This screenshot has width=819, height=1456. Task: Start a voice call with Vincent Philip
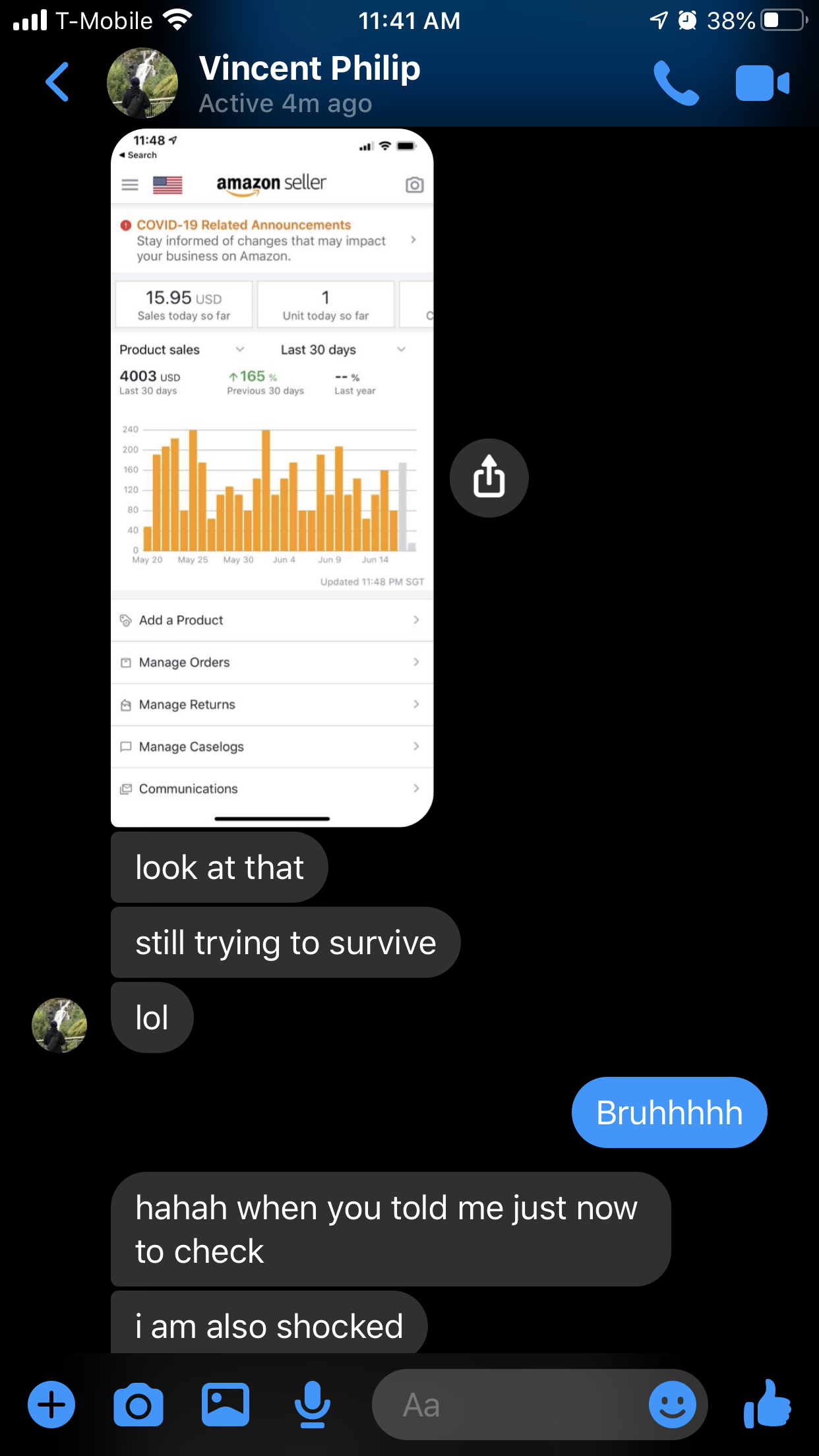point(676,83)
